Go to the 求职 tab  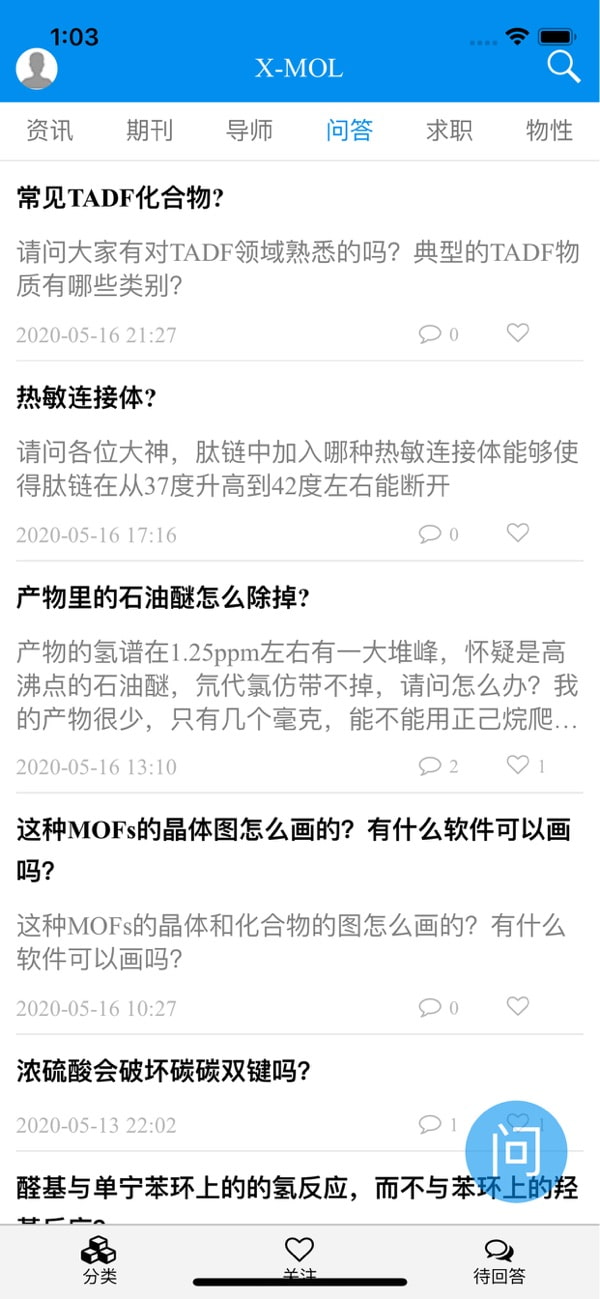click(450, 130)
